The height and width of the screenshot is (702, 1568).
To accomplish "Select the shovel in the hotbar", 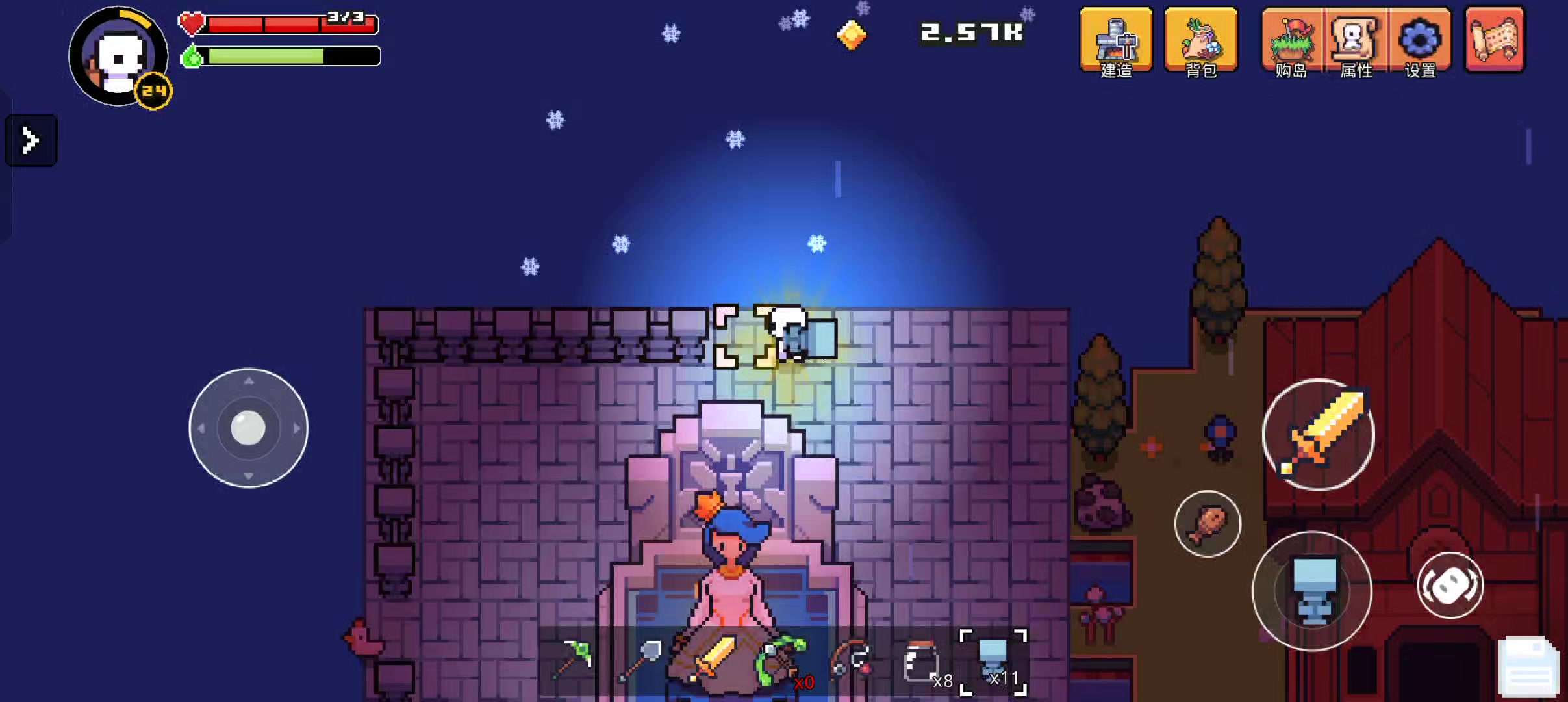I will [642, 660].
